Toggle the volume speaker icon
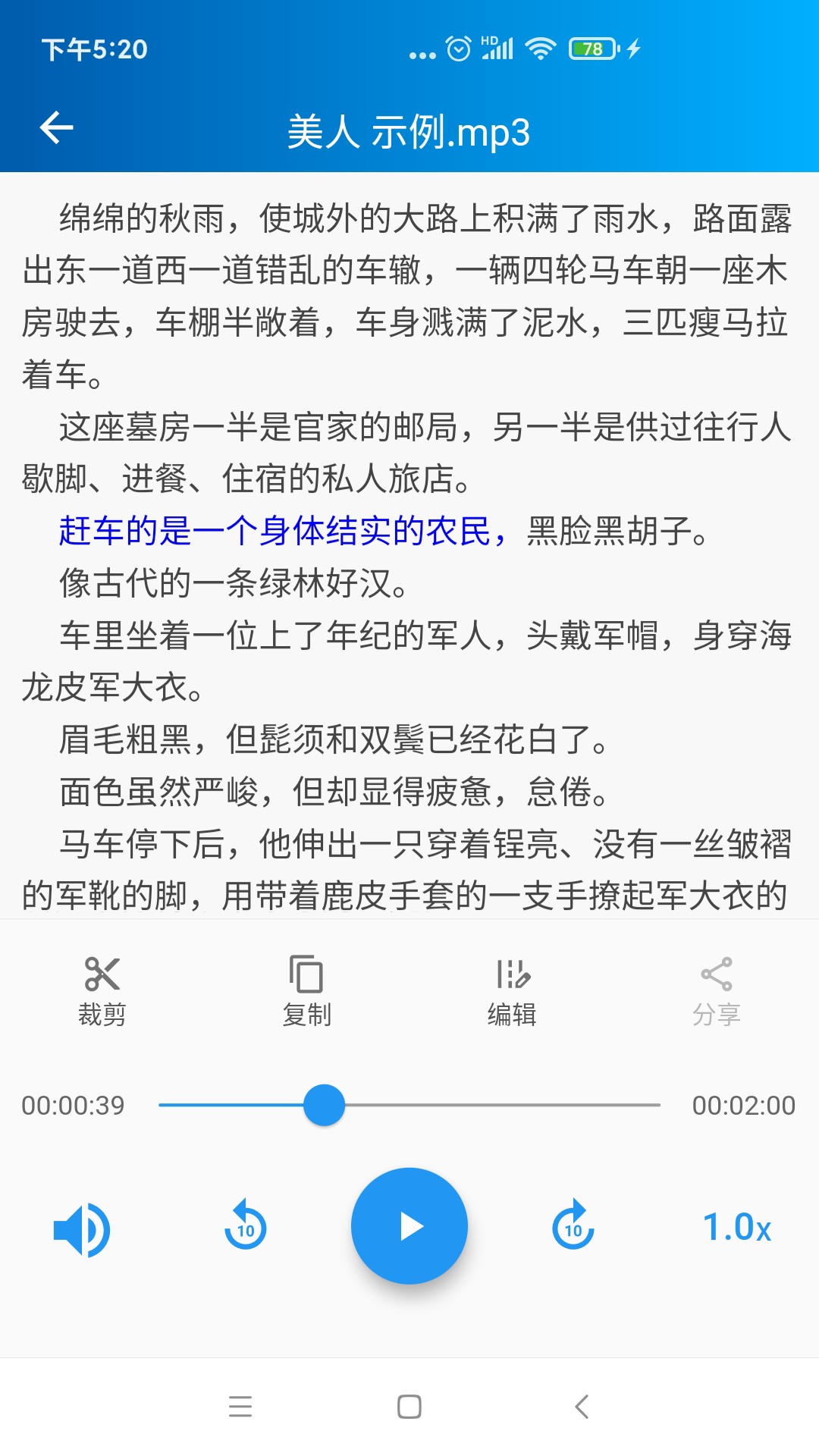This screenshot has height=1456, width=819. [82, 1229]
